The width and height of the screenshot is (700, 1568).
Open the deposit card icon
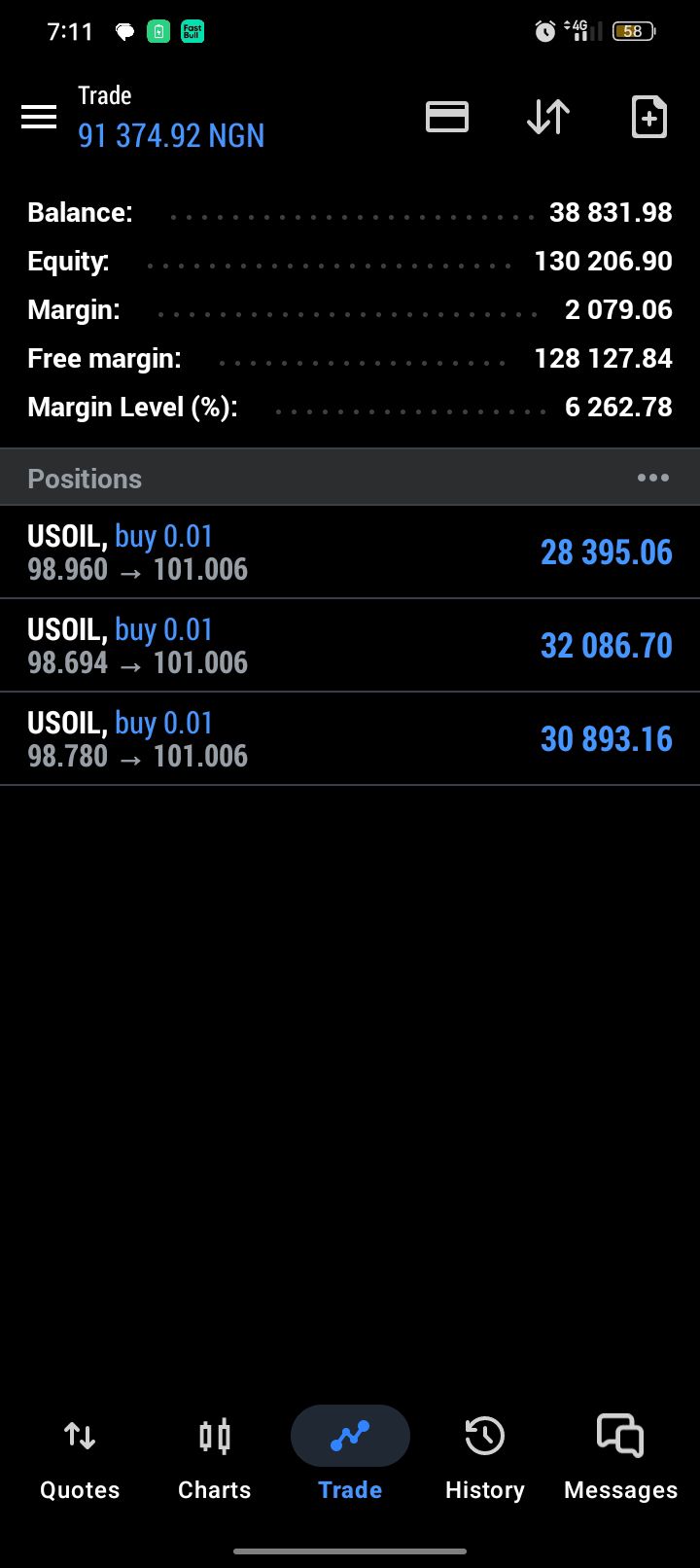click(x=447, y=118)
